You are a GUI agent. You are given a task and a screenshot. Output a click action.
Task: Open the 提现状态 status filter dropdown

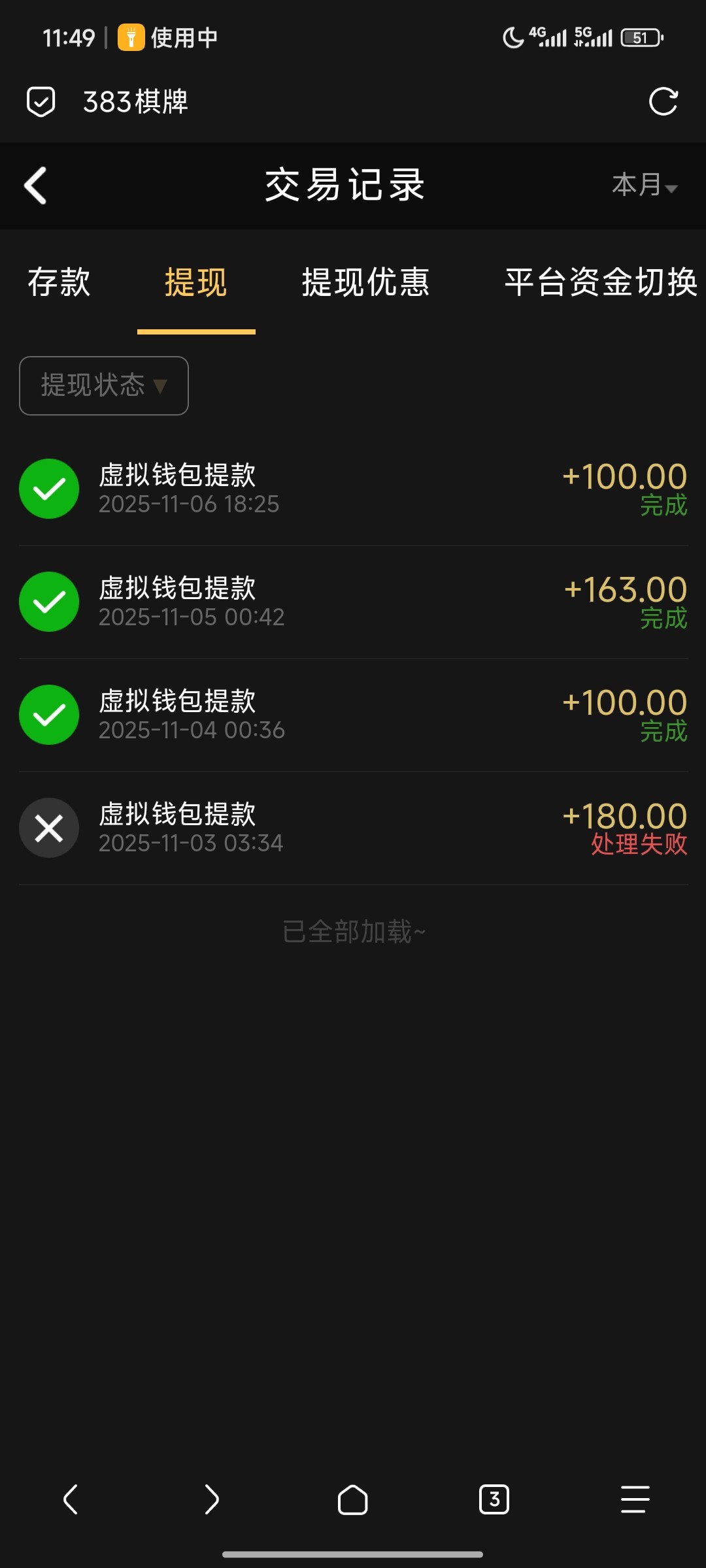pyautogui.click(x=103, y=385)
